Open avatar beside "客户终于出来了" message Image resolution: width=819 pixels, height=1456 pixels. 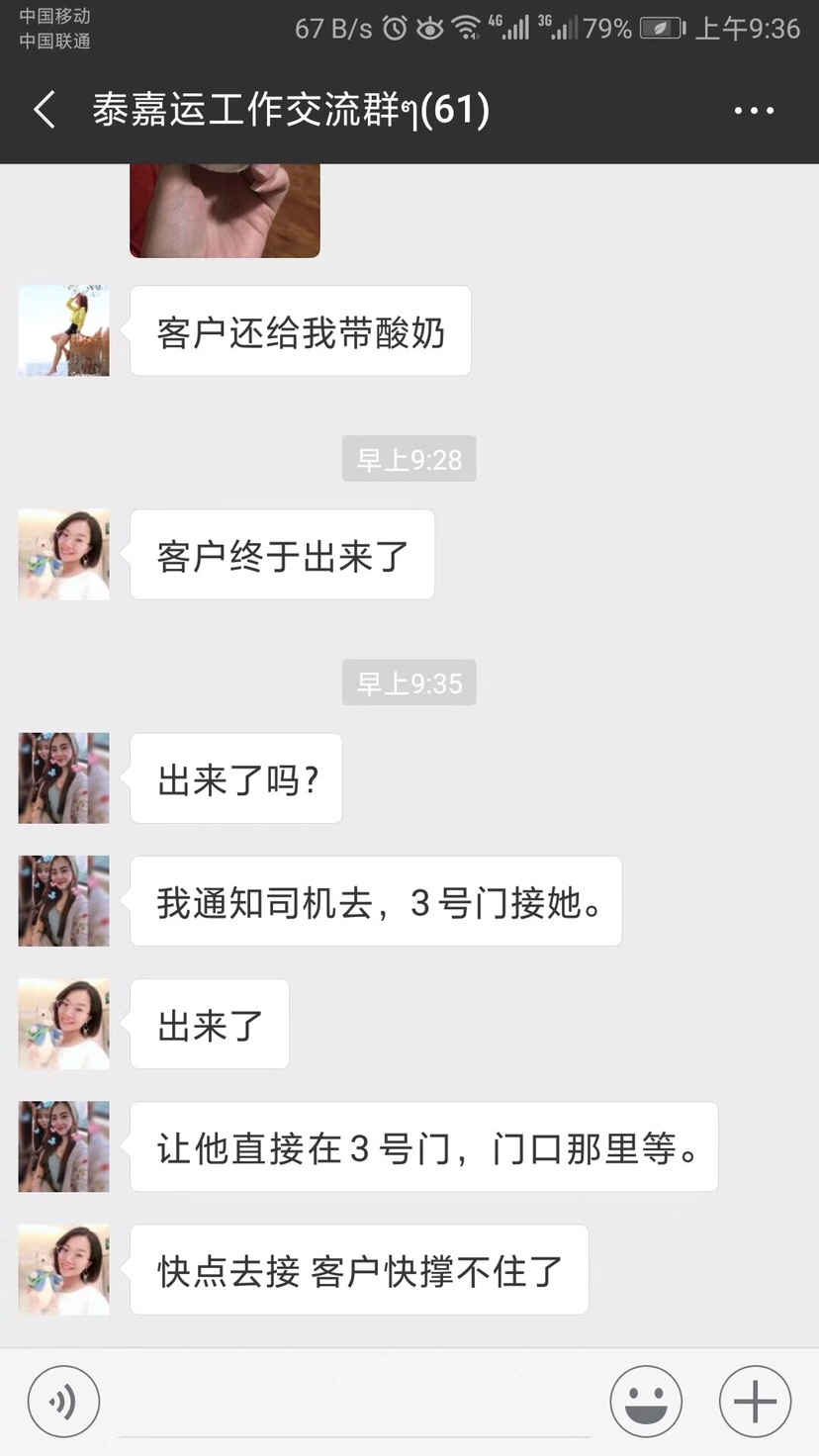[64, 555]
